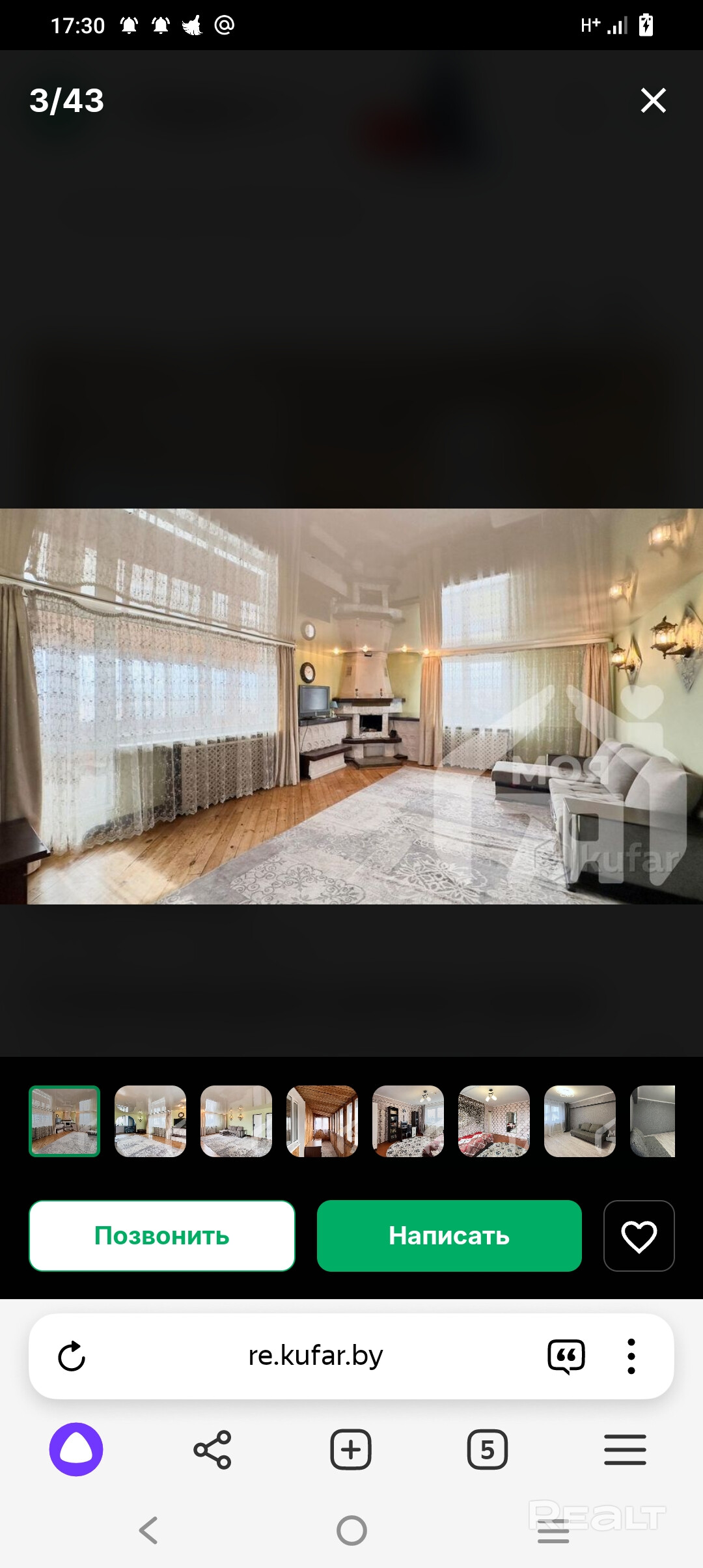703x1568 pixels.
Task: Close the photo gallery viewer
Action: [x=653, y=100]
